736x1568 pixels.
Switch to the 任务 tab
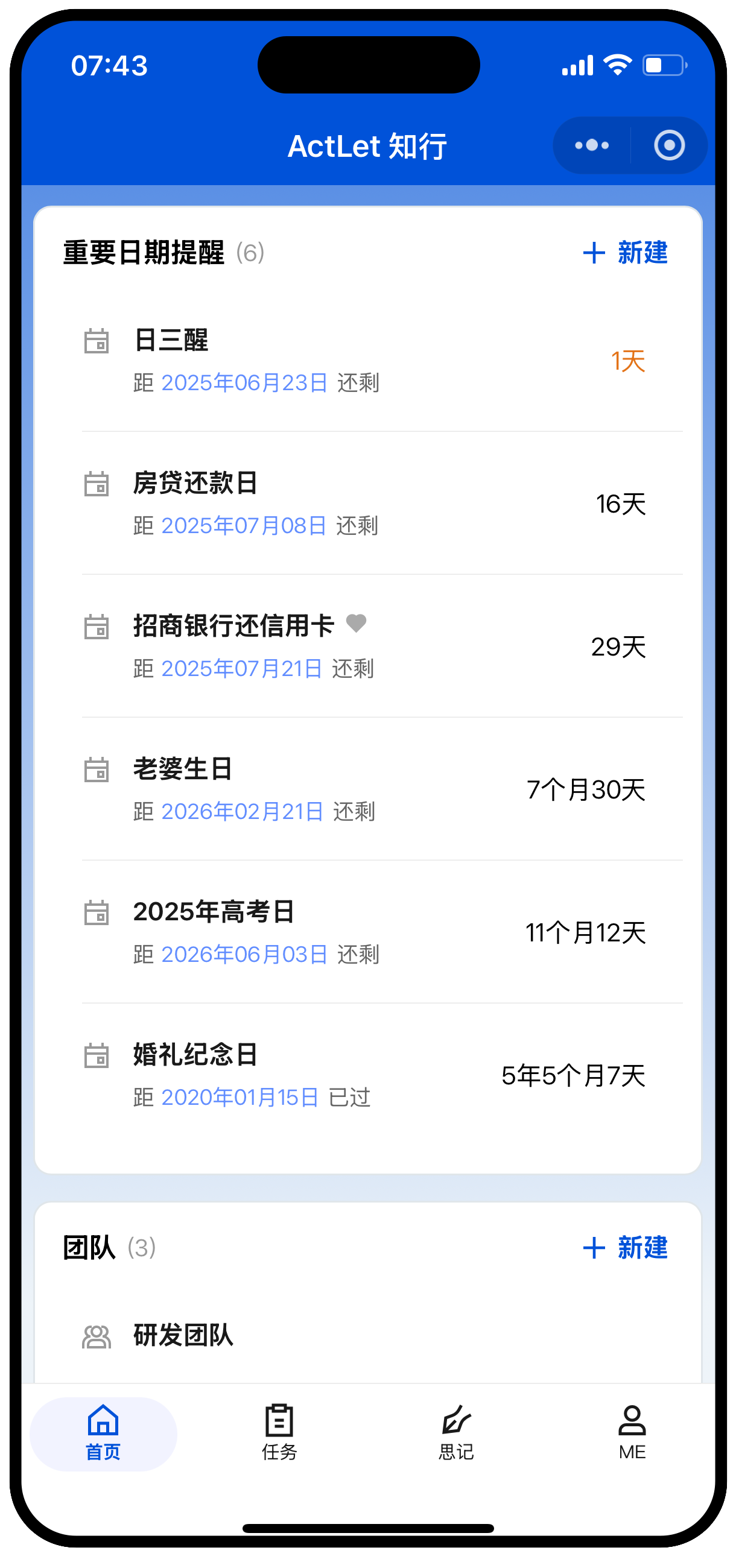[279, 1433]
